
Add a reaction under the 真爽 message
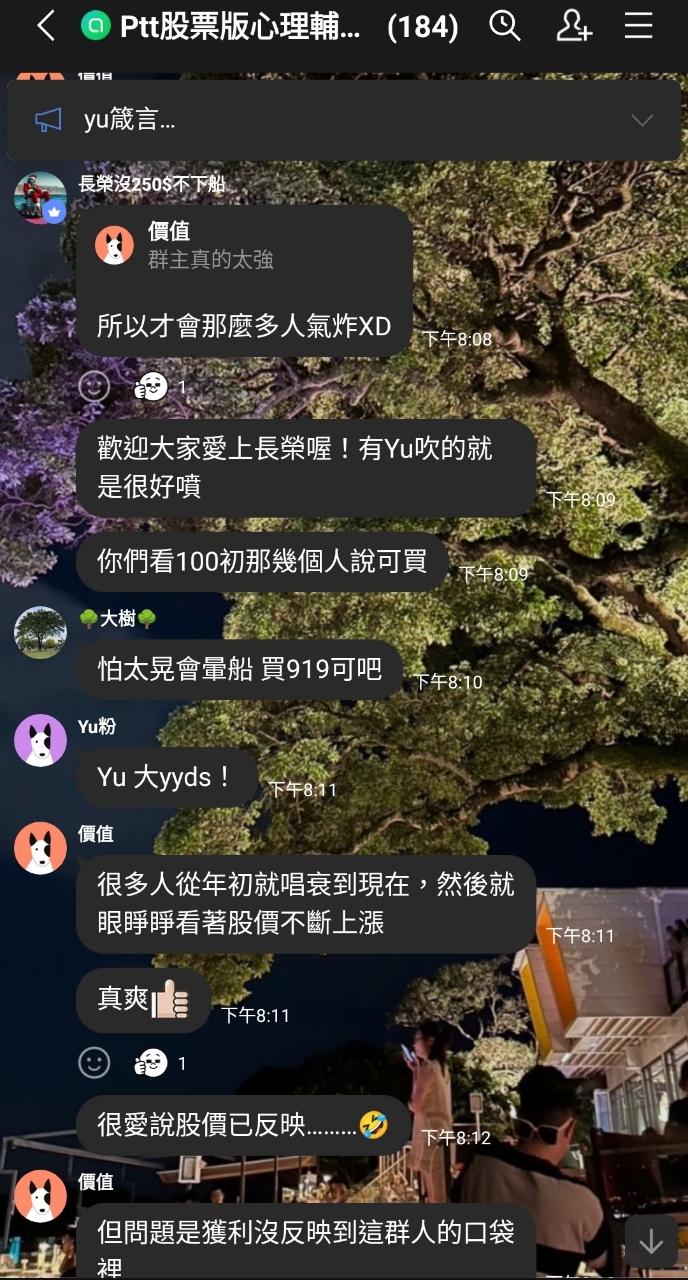coord(94,1063)
